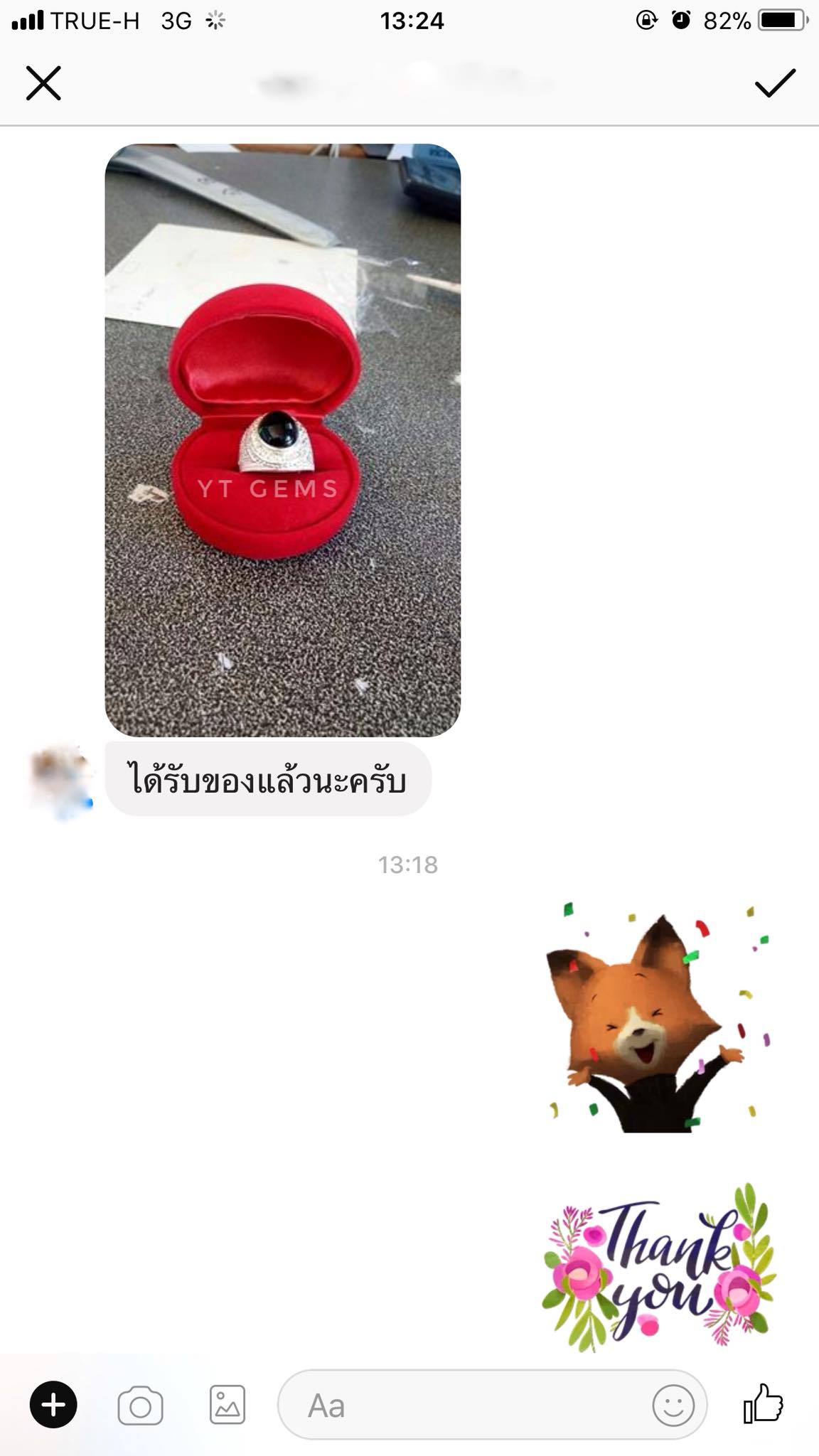Screen dimensions: 819x1456
Task: Send a thumbs-up like
Action: click(x=763, y=1403)
